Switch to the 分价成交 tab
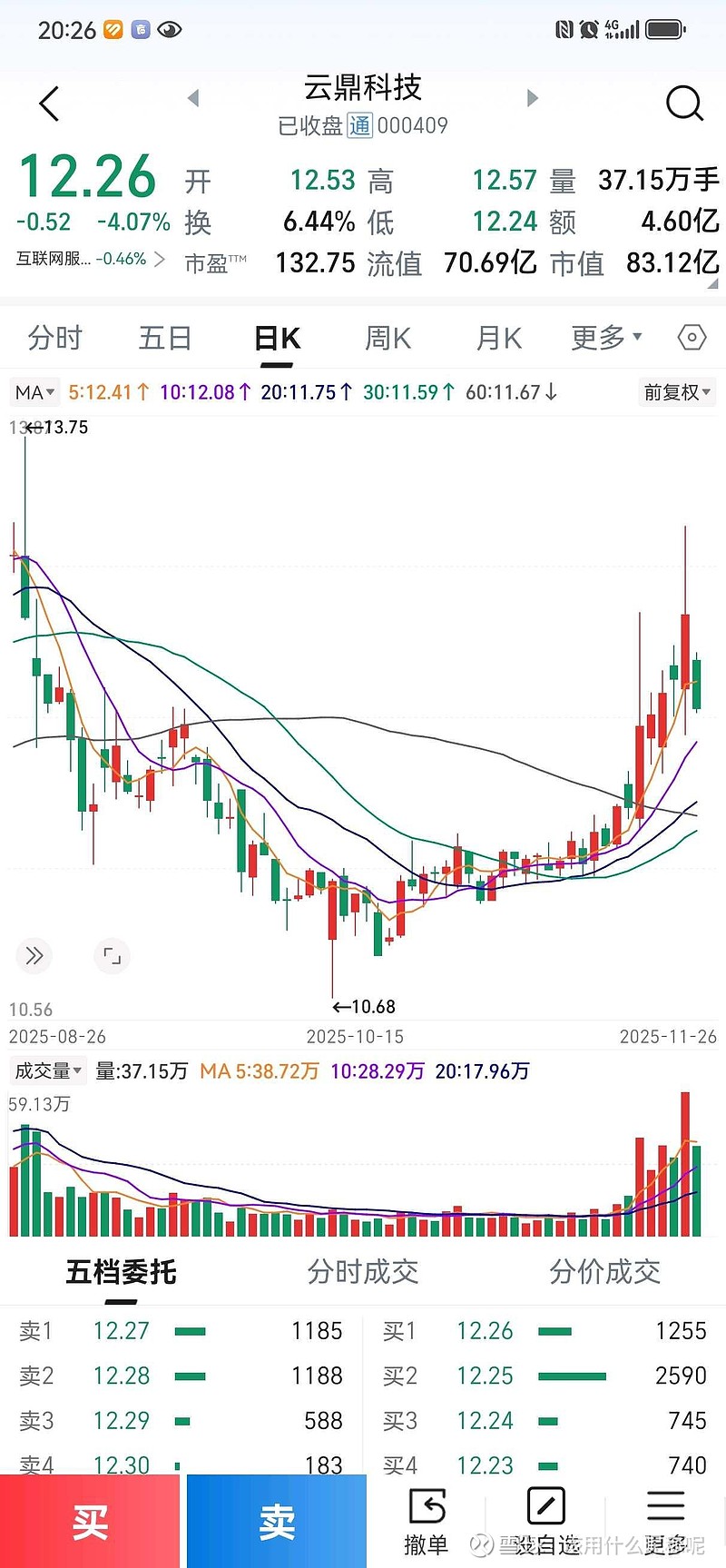Image resolution: width=726 pixels, height=1568 pixels. click(604, 1272)
